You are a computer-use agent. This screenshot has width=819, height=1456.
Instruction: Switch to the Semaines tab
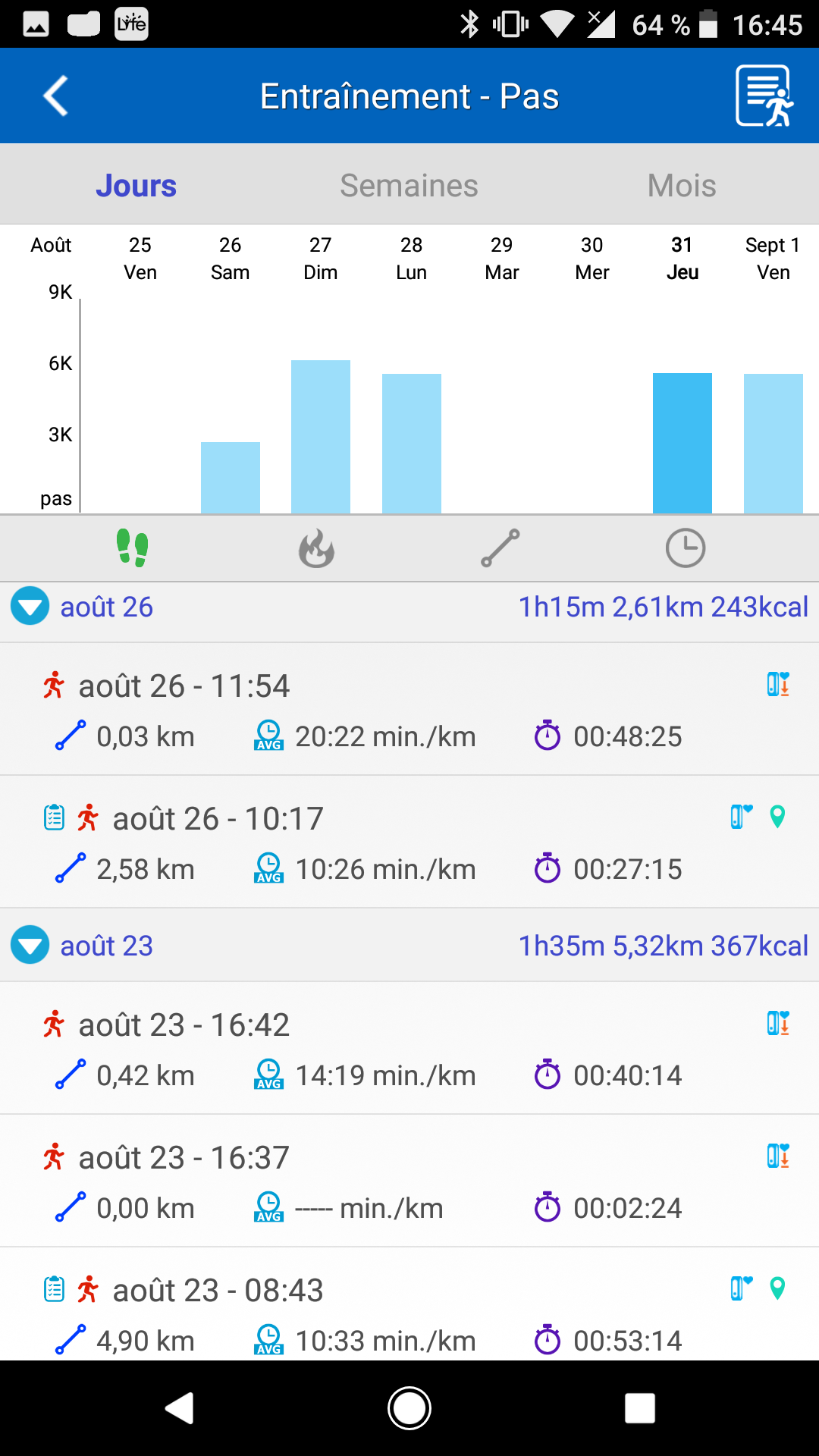(x=409, y=186)
